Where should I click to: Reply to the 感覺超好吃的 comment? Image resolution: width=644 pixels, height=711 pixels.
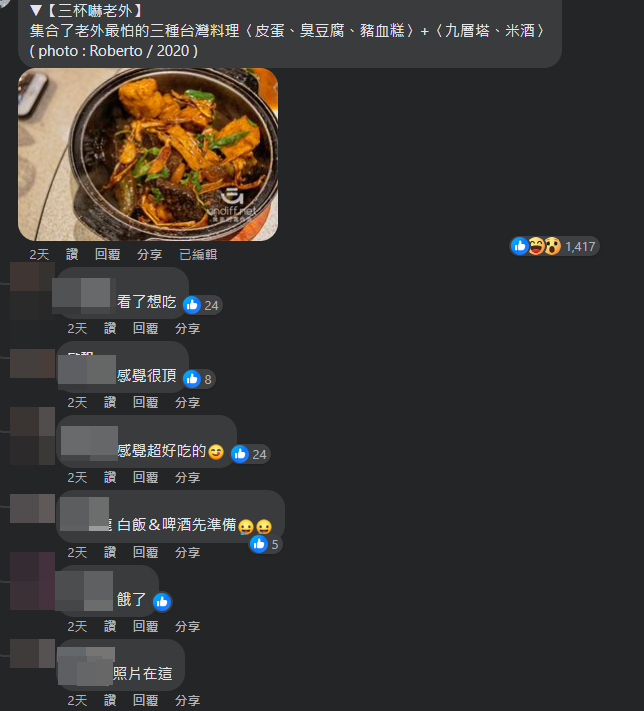coord(146,477)
